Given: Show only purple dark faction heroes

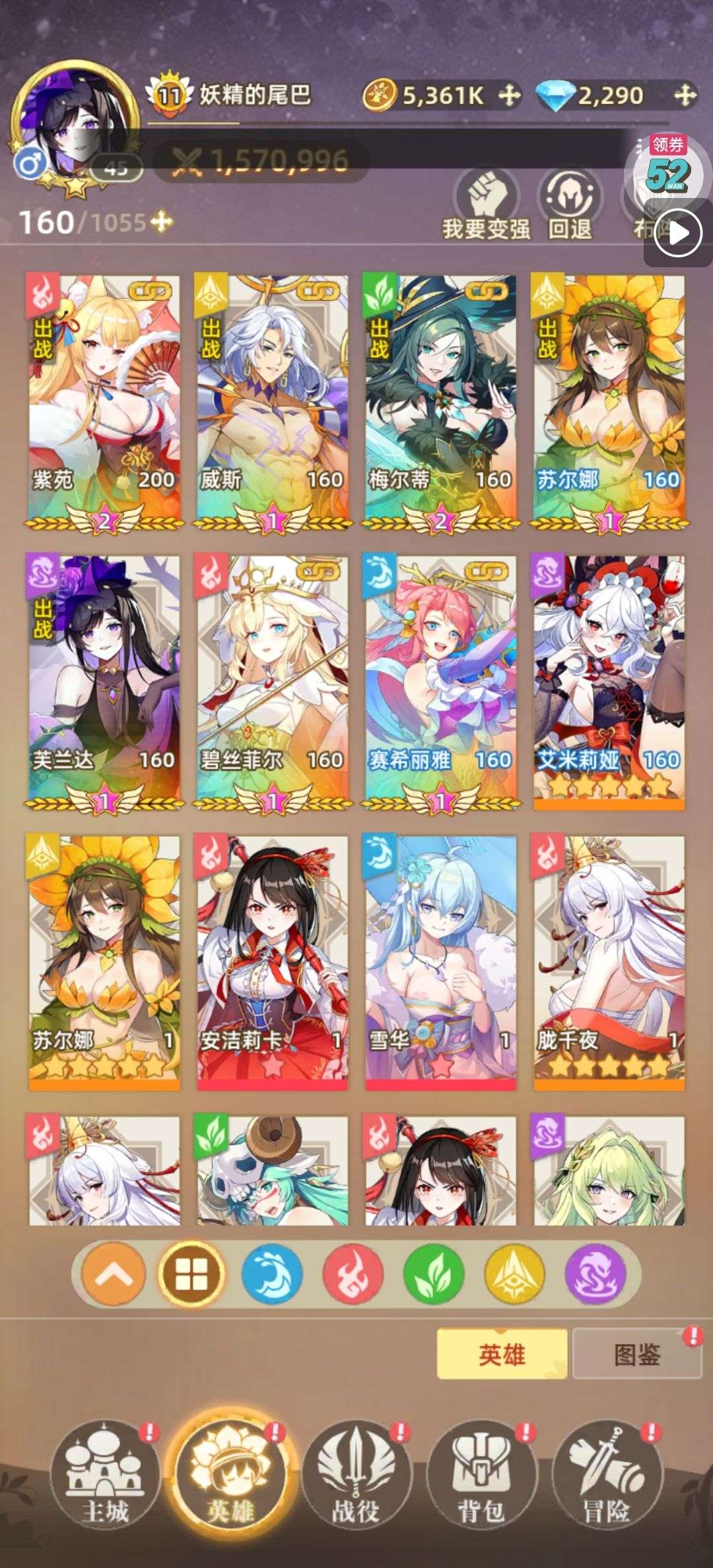Looking at the screenshot, I should click(x=596, y=1274).
